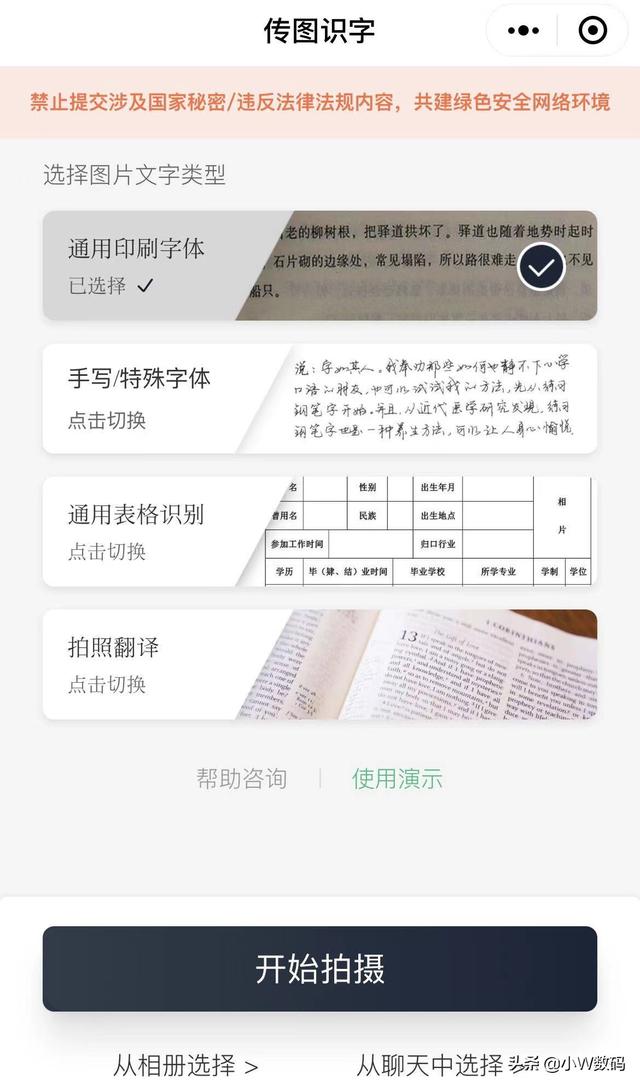Open the mini program more options menu
640x1086 pixels.
(x=523, y=31)
